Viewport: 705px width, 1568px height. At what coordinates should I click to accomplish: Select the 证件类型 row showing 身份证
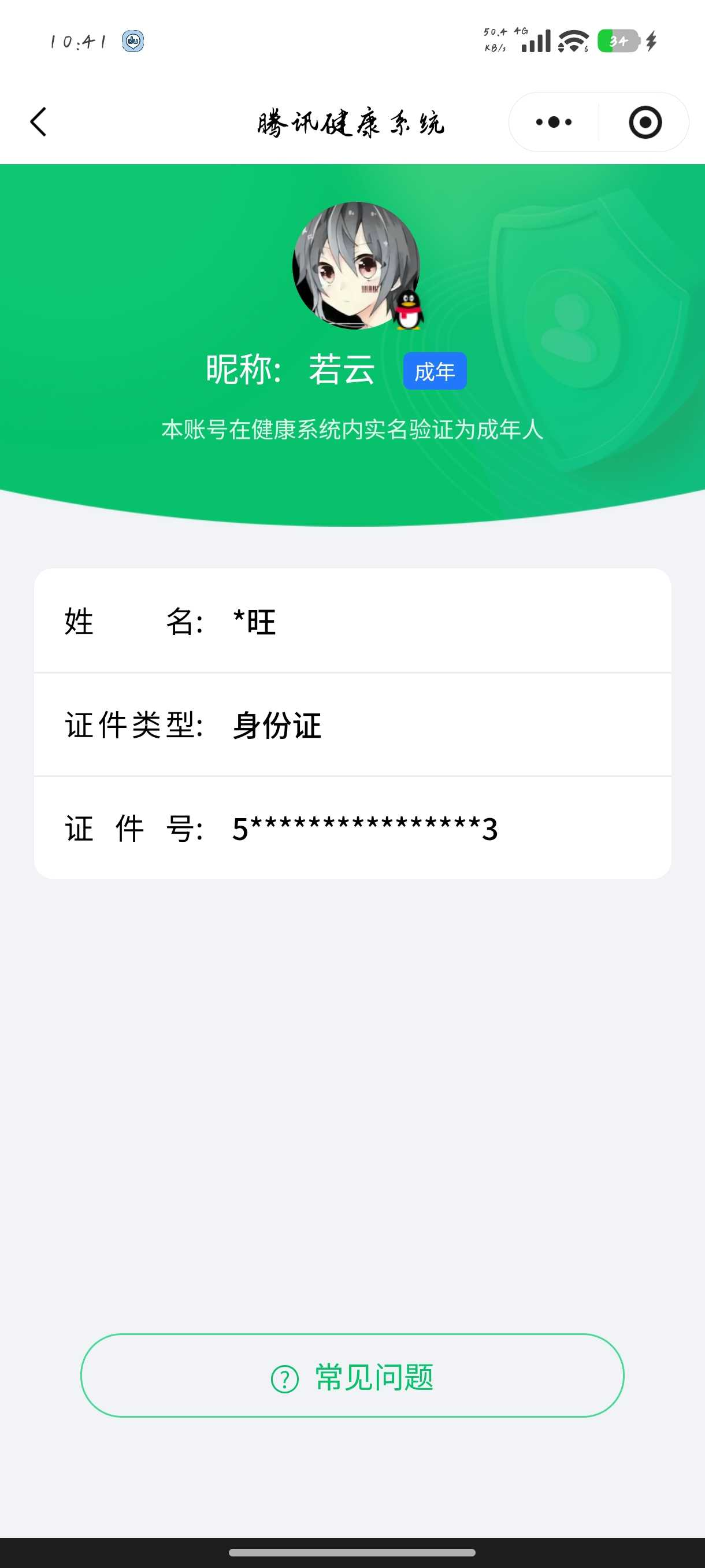click(352, 724)
